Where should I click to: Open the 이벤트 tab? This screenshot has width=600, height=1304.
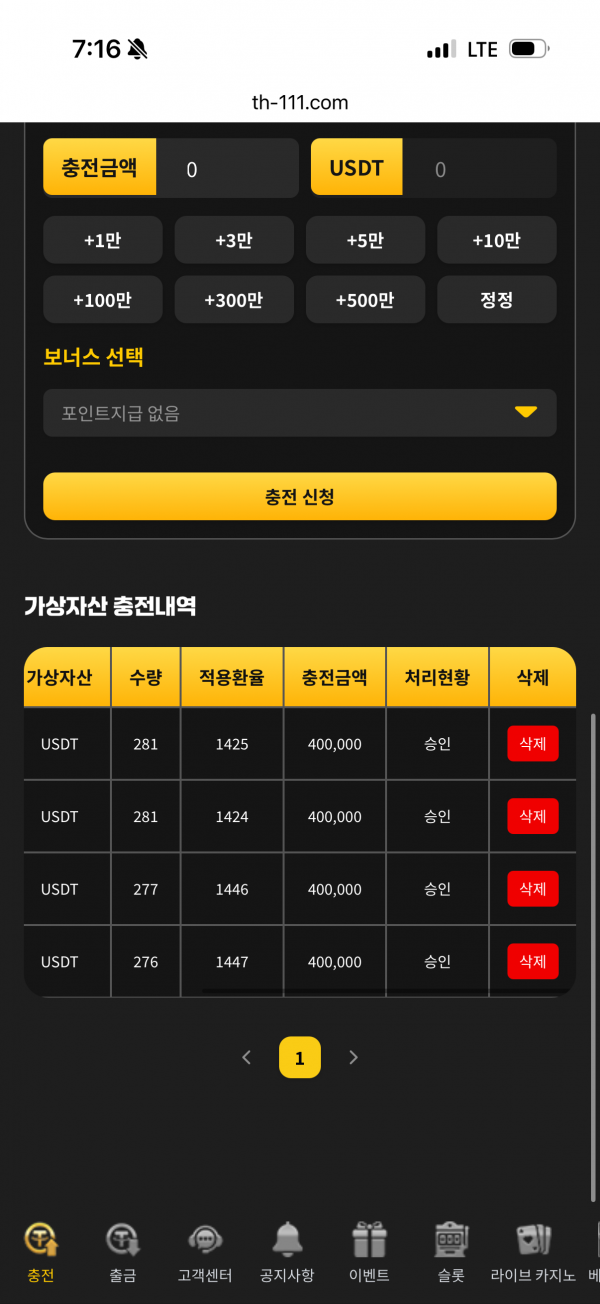click(369, 1253)
